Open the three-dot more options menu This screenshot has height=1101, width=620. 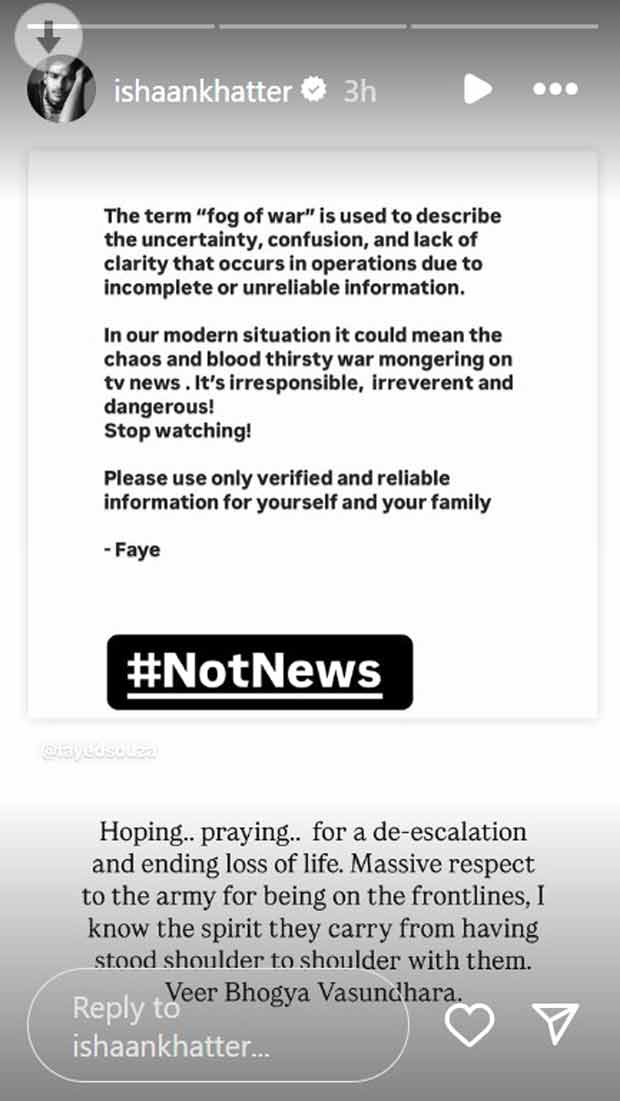tap(555, 90)
